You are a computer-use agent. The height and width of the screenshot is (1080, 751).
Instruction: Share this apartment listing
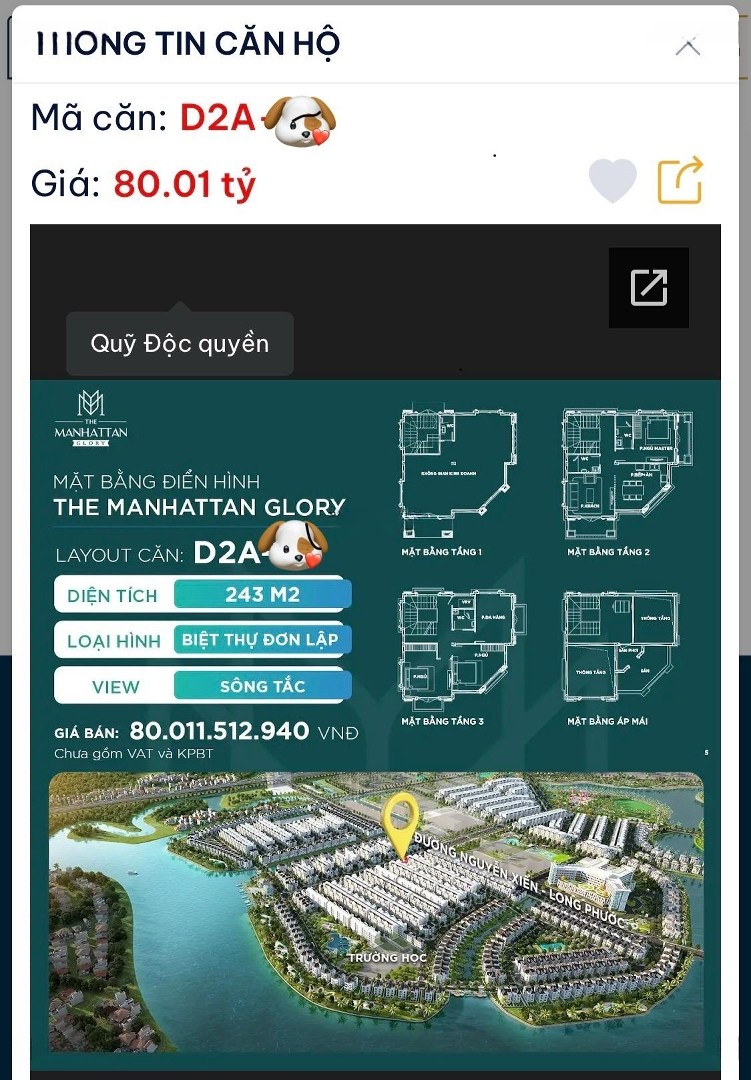coord(680,181)
